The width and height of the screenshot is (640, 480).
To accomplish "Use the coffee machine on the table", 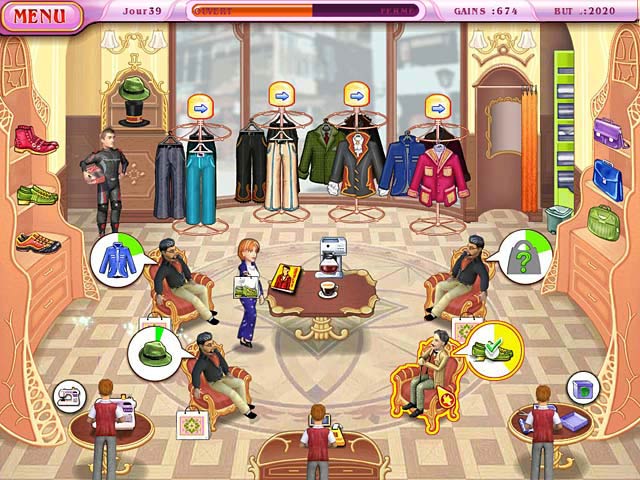I will click(330, 257).
